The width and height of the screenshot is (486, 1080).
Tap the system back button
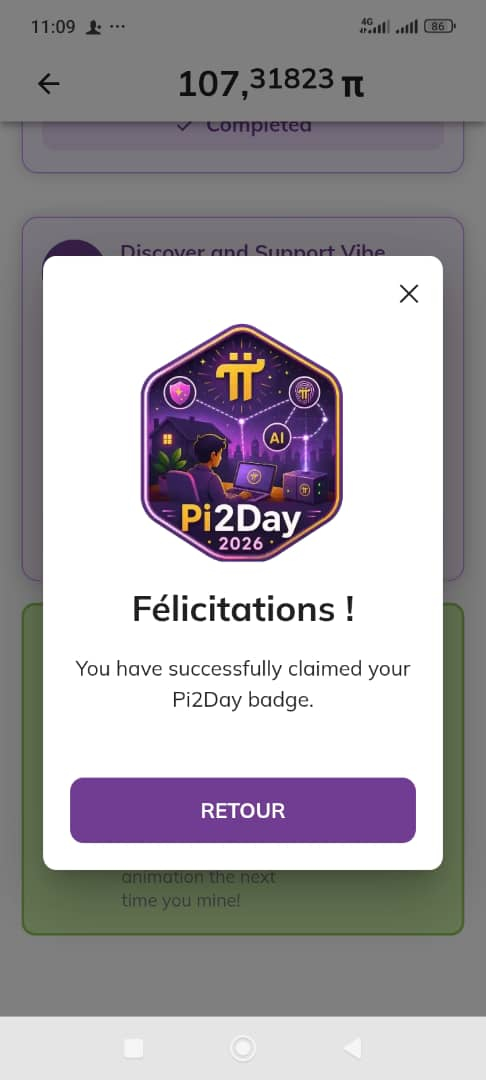[352, 1048]
